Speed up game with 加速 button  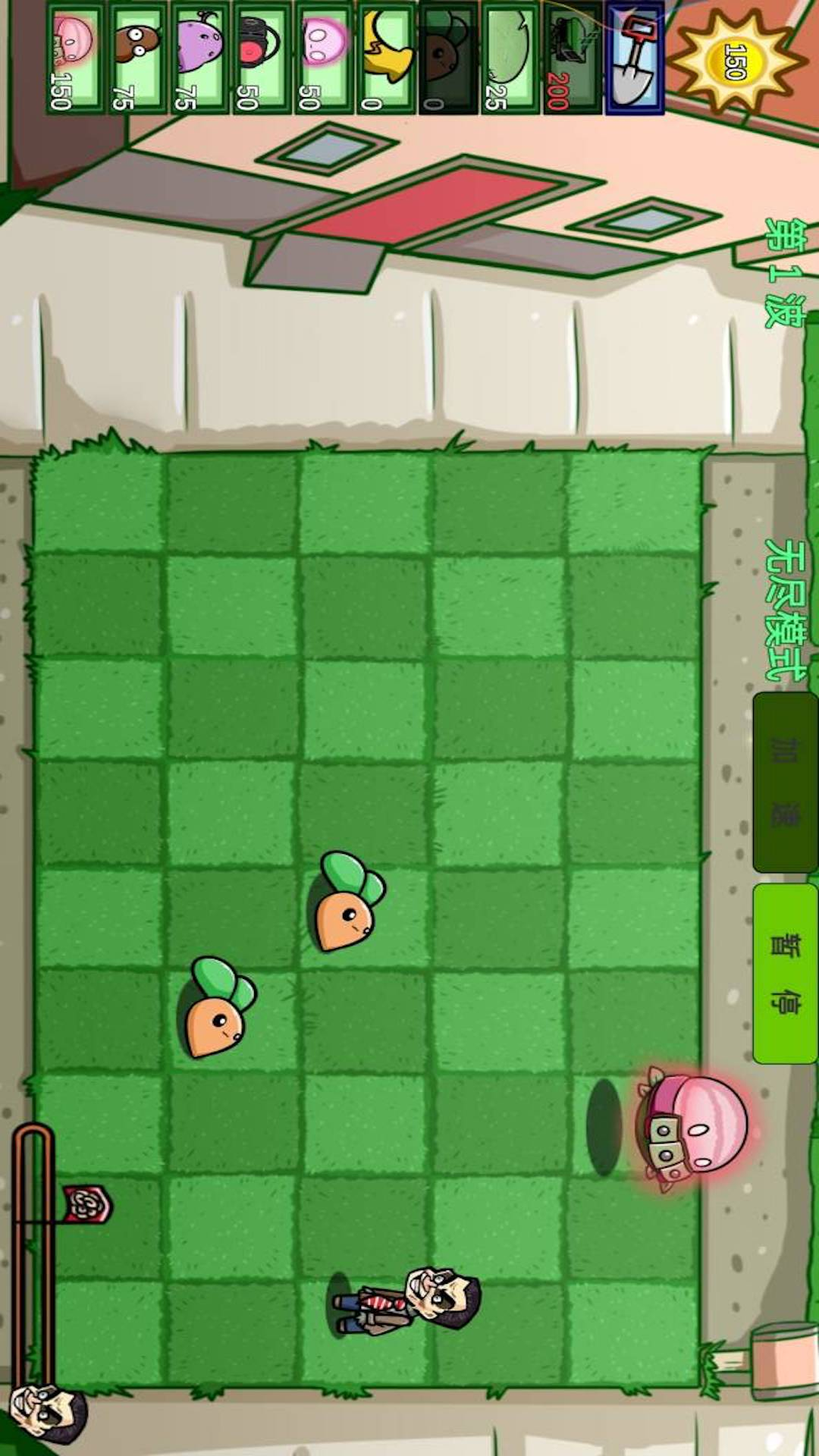(x=784, y=782)
